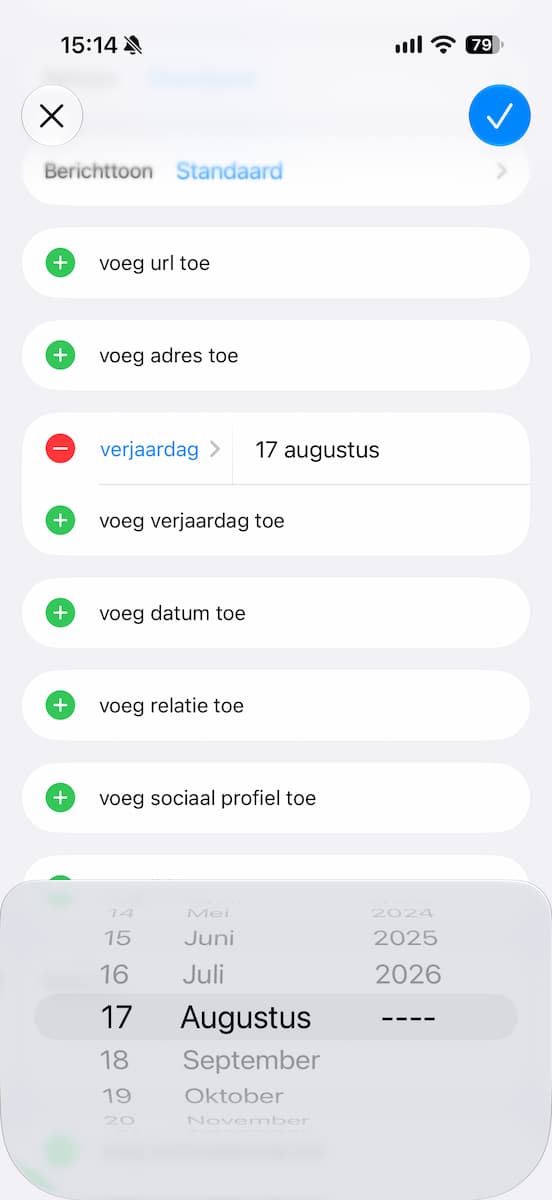Change the verjaardag label type
Screen dimensions: 552x1200
[160, 449]
